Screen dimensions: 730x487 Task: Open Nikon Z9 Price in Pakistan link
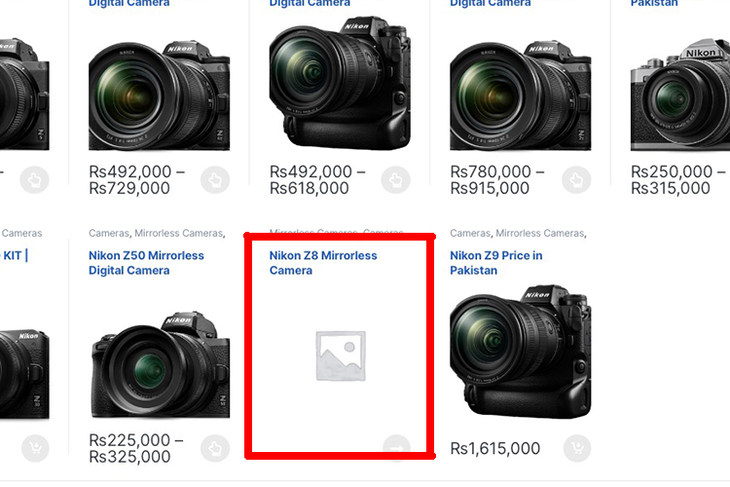point(496,262)
